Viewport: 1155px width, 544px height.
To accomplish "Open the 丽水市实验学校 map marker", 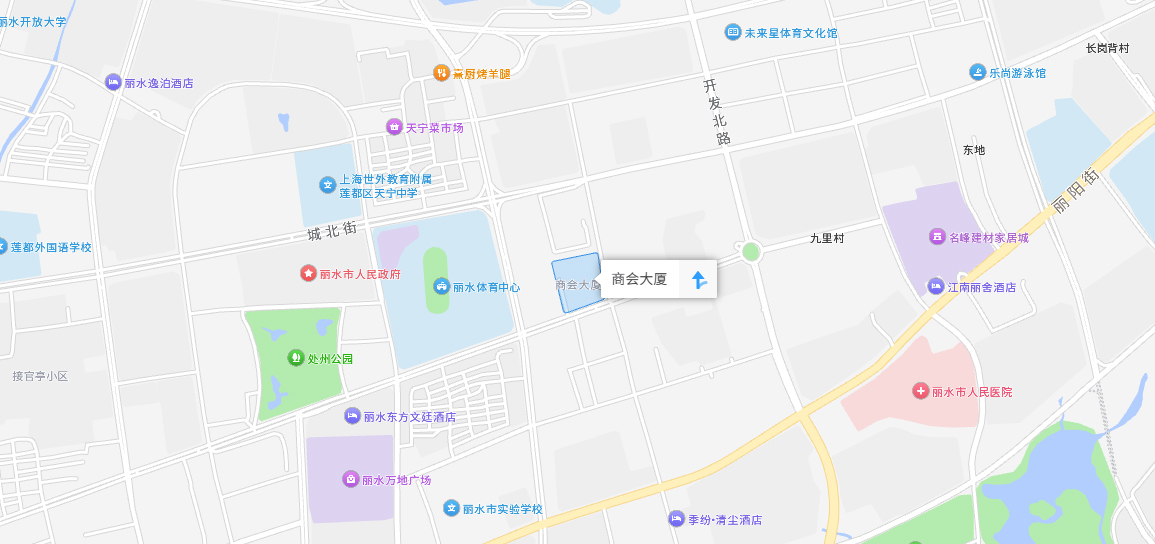I will (x=451, y=508).
